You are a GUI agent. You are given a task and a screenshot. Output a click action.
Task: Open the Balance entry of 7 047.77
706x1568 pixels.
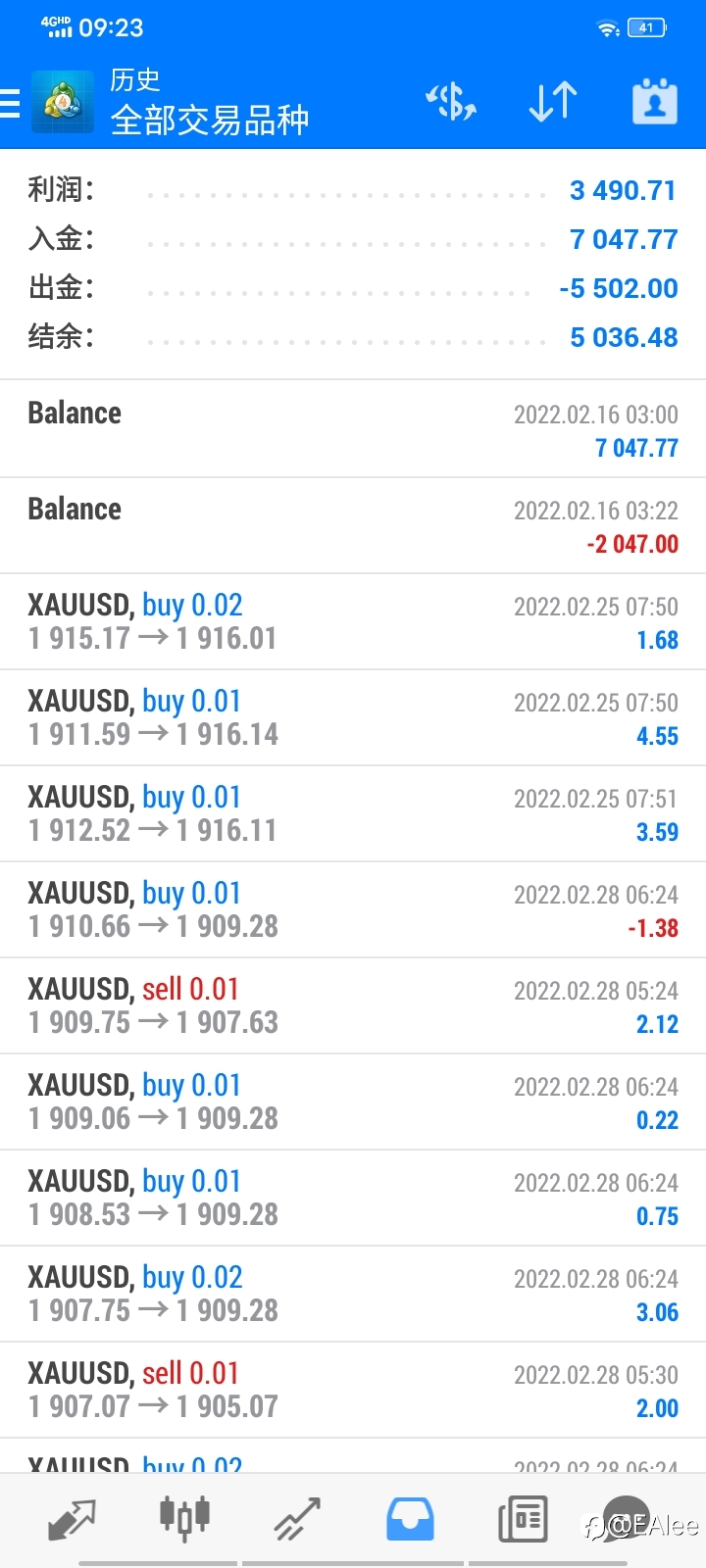pyautogui.click(x=353, y=429)
